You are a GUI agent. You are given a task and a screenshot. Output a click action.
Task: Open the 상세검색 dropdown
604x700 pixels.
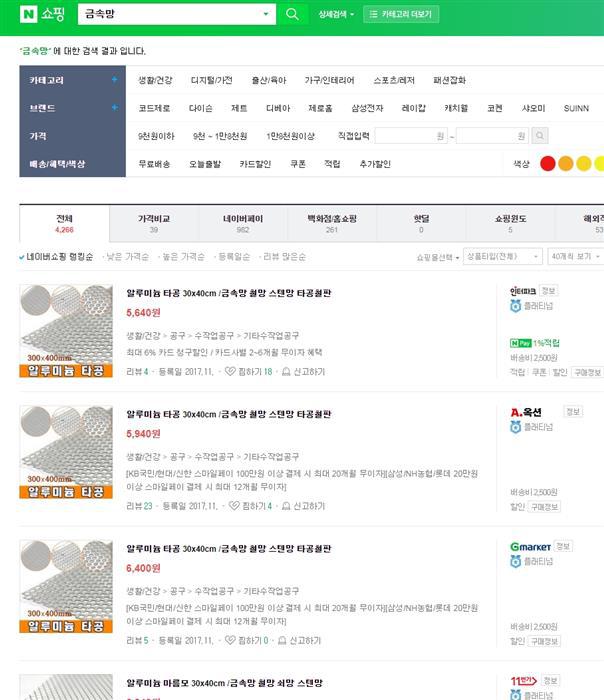pyautogui.click(x=335, y=15)
